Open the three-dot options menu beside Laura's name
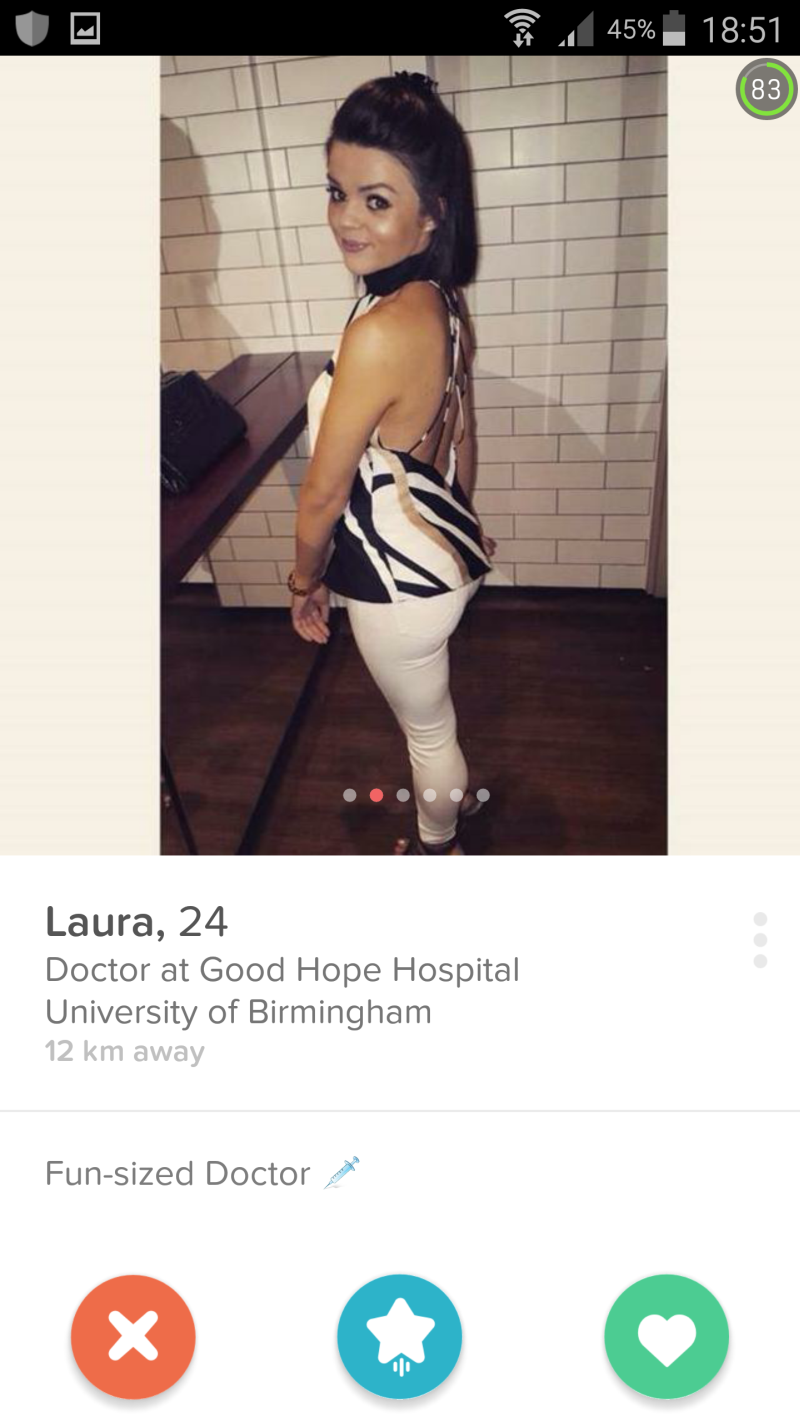The image size is (800, 1422). click(x=760, y=939)
